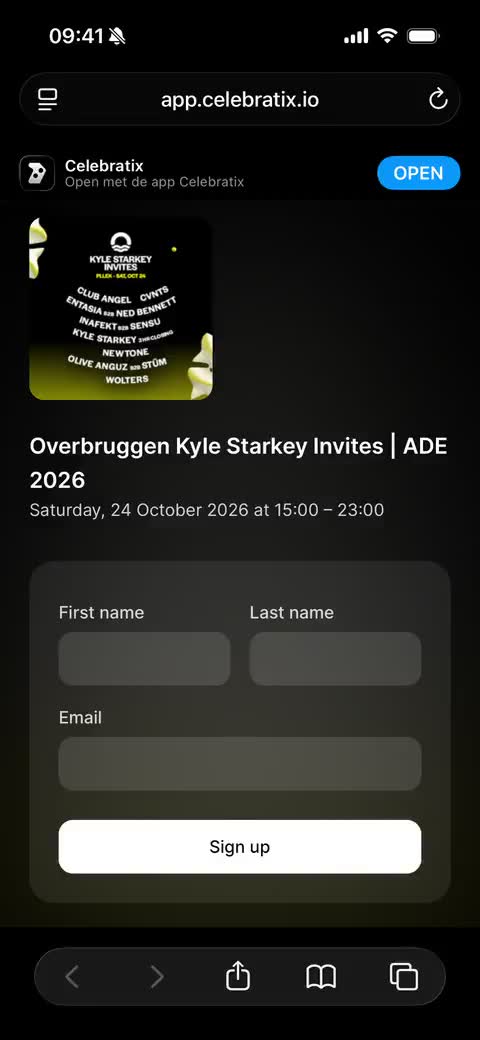Focus the First name field

[x=145, y=659]
